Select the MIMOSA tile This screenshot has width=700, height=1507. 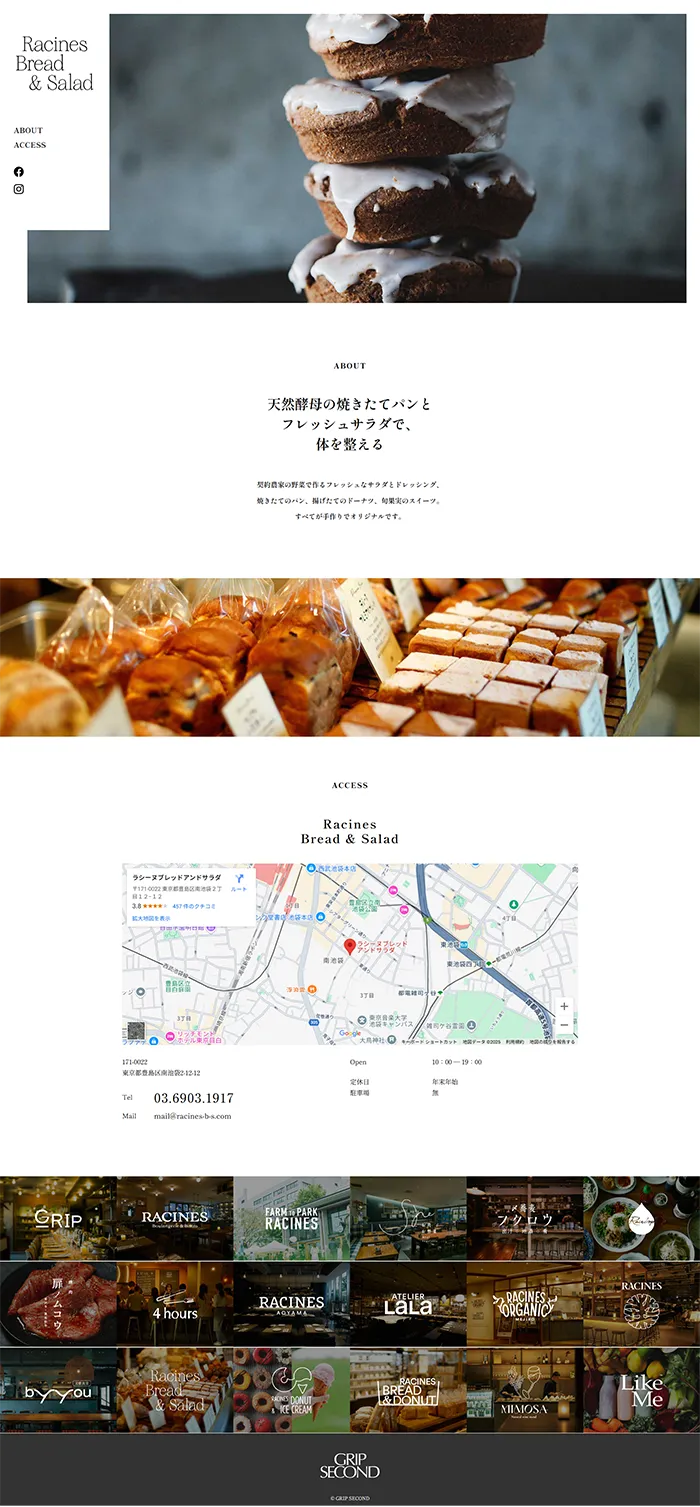(525, 1390)
